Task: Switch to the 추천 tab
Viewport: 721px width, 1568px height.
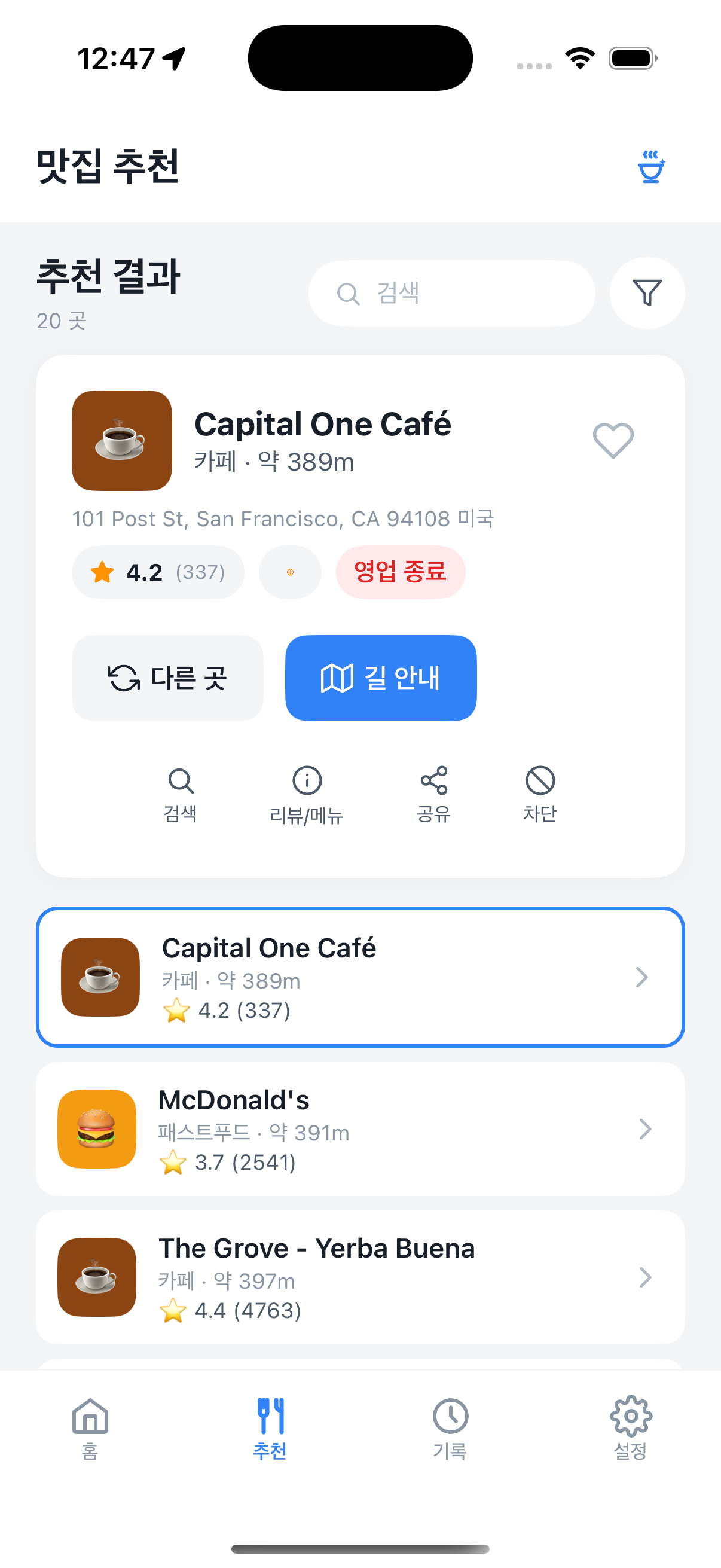Action: [x=270, y=1427]
